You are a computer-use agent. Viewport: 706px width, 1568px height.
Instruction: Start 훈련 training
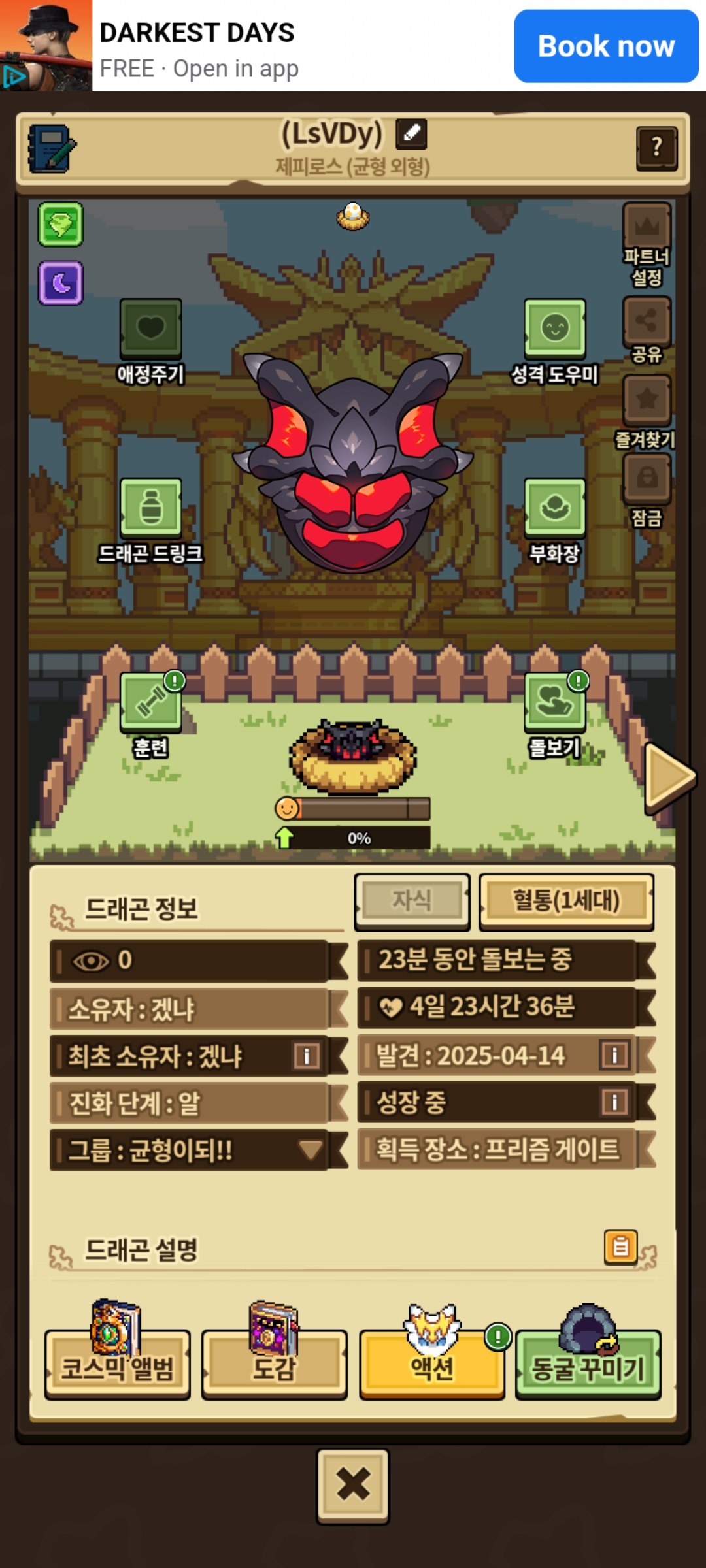click(x=150, y=702)
